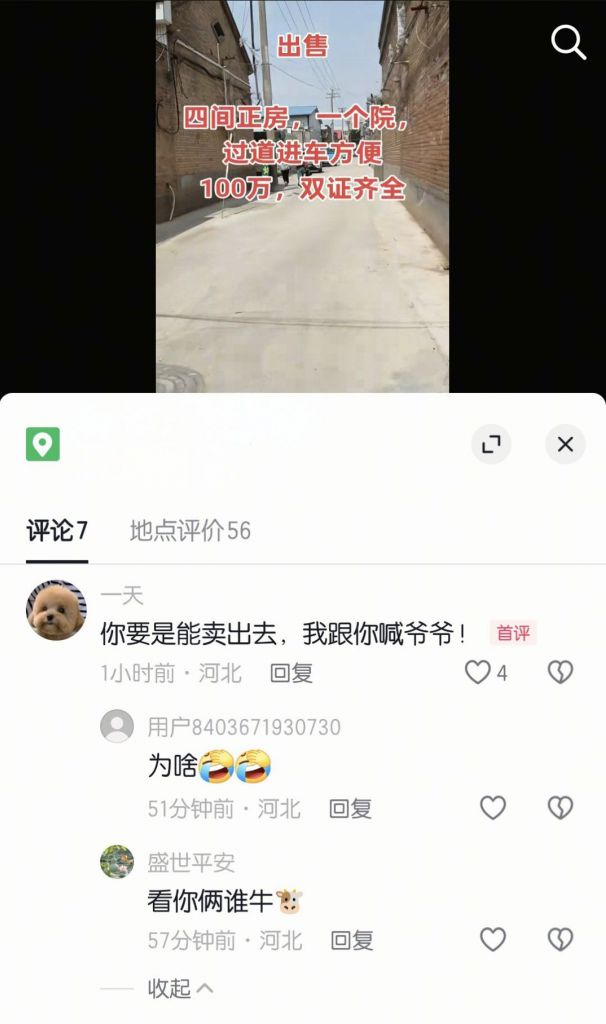Image resolution: width=606 pixels, height=1024 pixels.
Task: Like 盛世平安's 看你俩谁牛 comment
Action: pos(493,940)
